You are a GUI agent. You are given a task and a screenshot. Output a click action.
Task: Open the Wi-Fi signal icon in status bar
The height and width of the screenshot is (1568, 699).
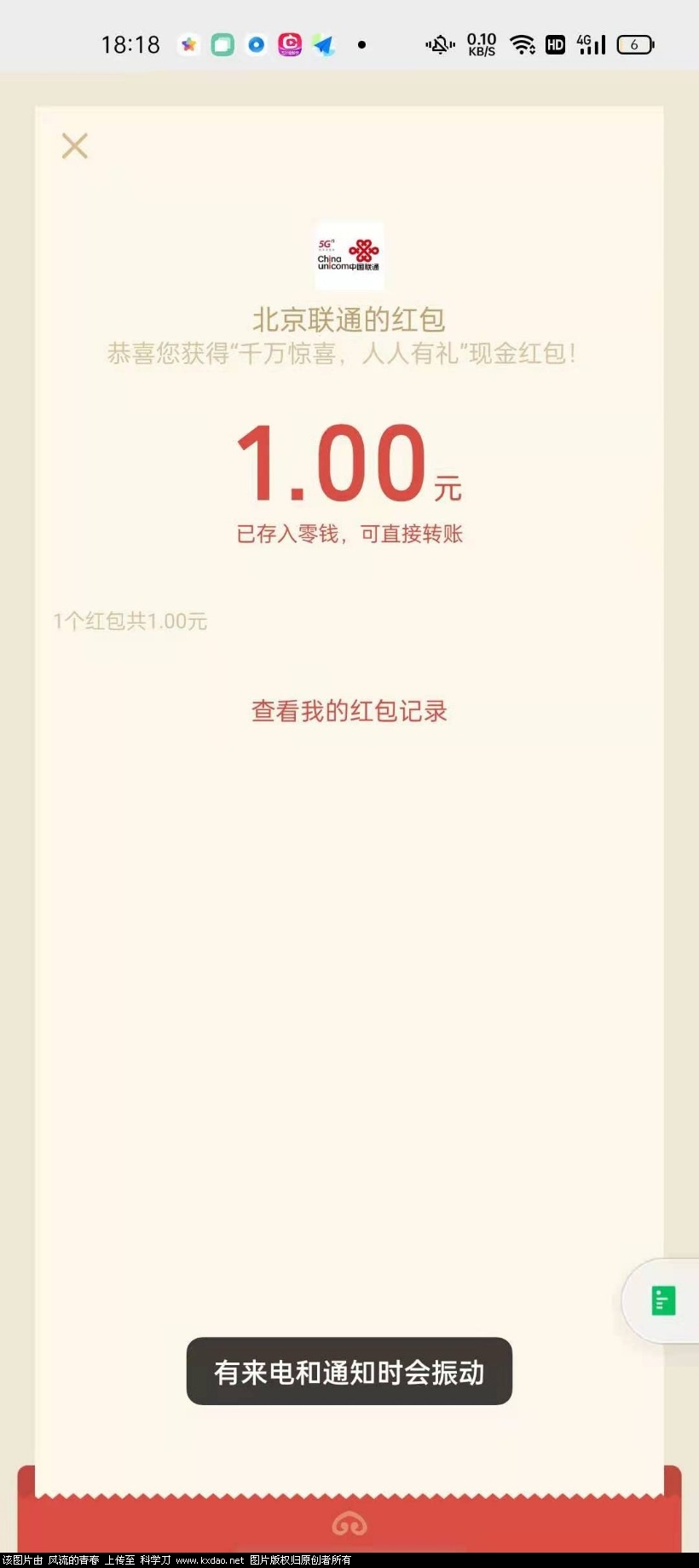pyautogui.click(x=522, y=44)
